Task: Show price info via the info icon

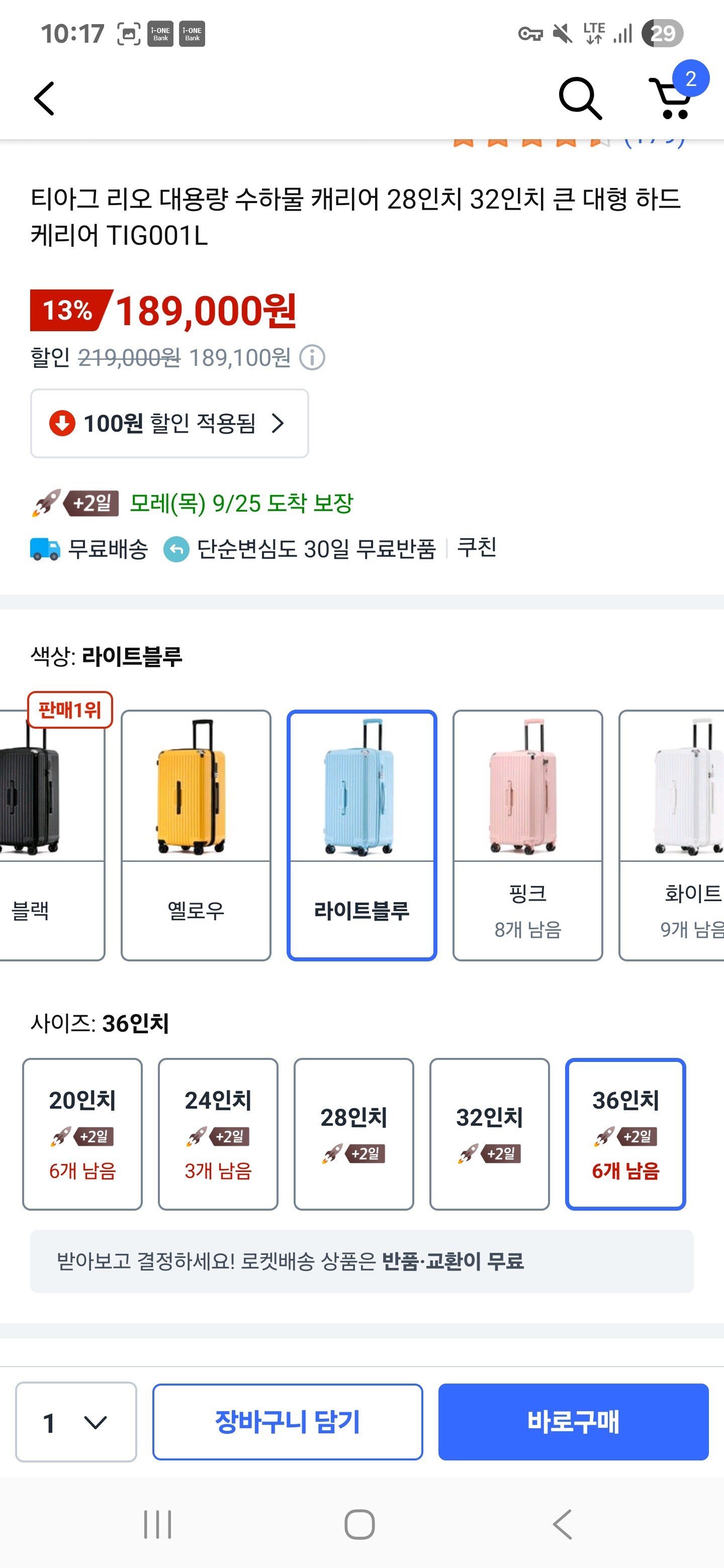Action: coord(312,358)
